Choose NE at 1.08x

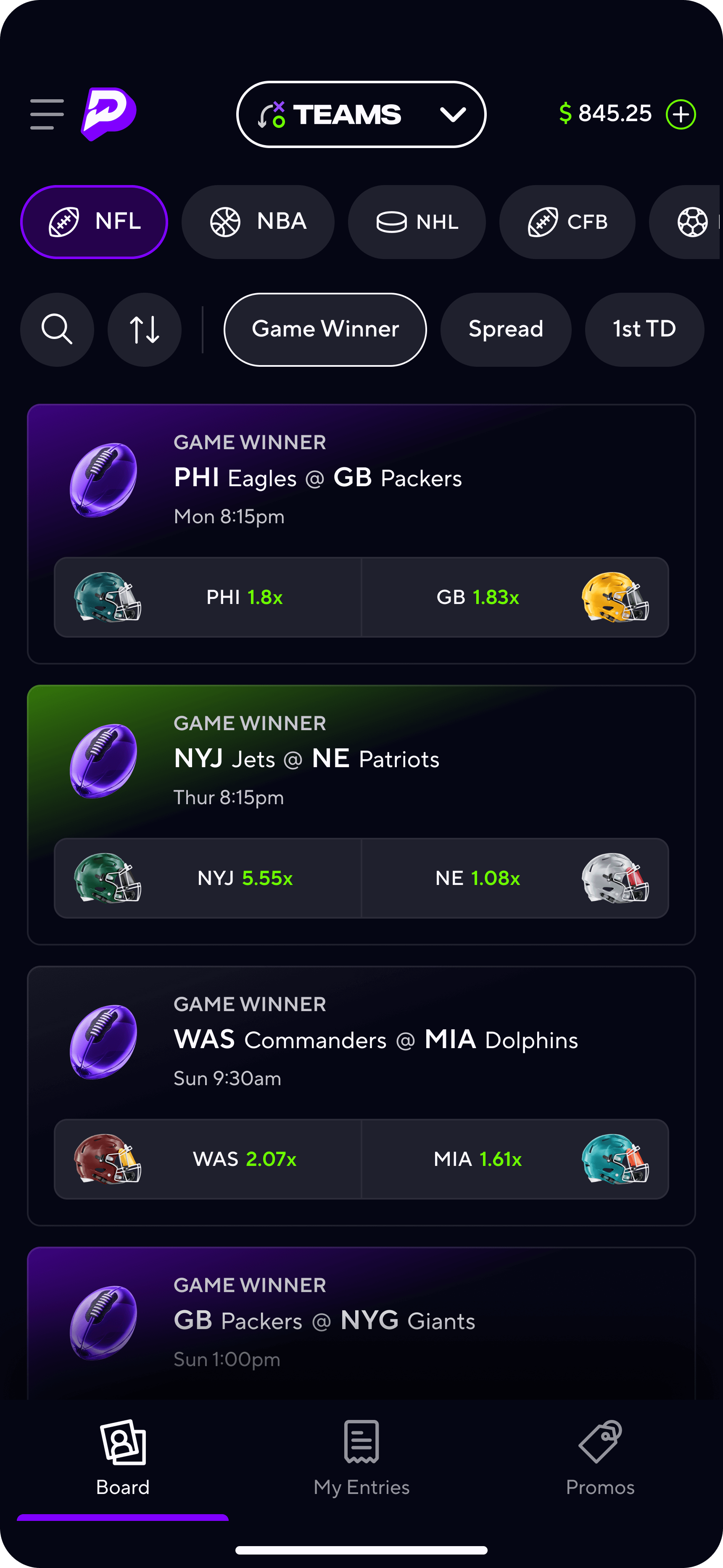pyautogui.click(x=515, y=878)
